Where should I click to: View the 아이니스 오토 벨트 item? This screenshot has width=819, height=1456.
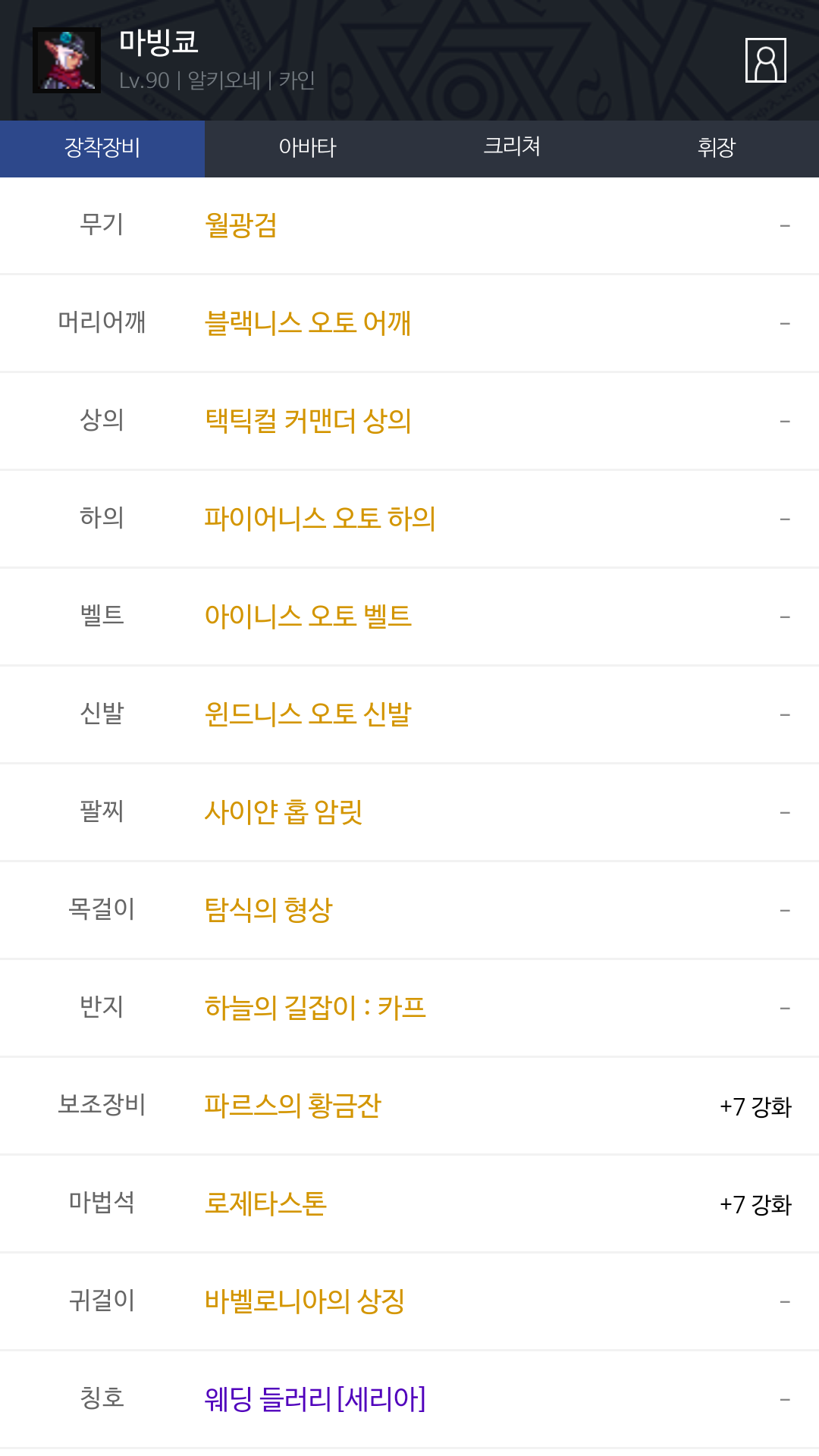308,617
